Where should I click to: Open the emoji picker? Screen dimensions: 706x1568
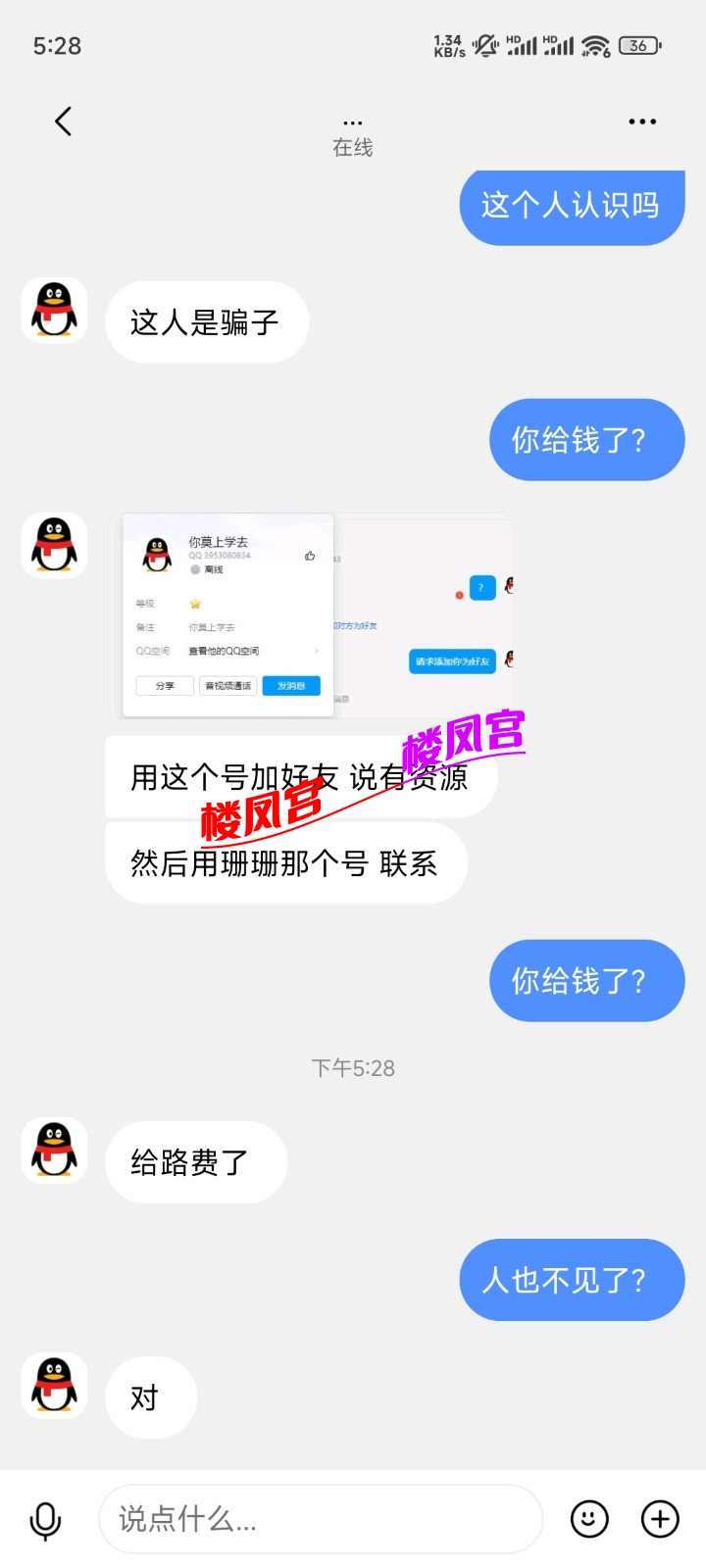(x=589, y=1519)
